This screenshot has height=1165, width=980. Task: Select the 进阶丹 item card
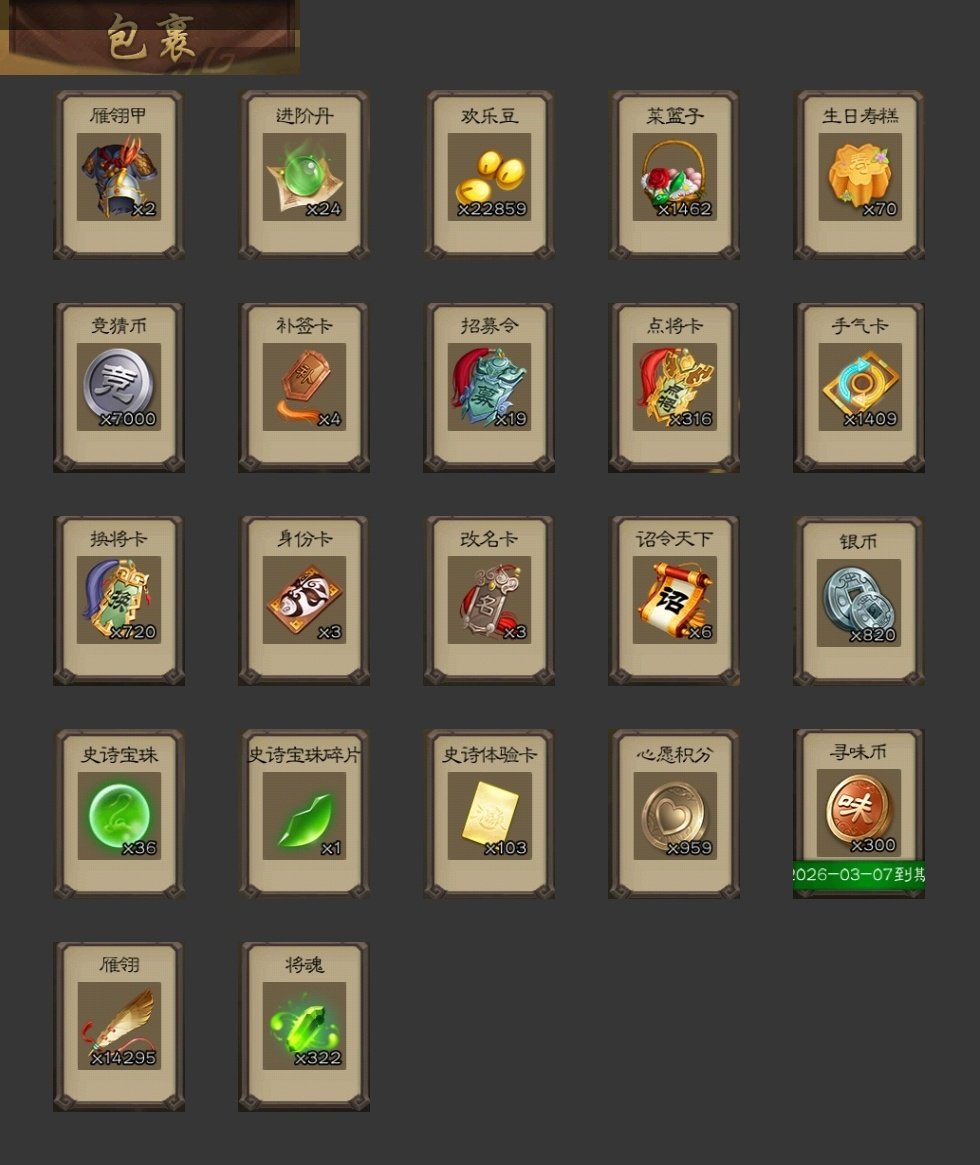304,177
